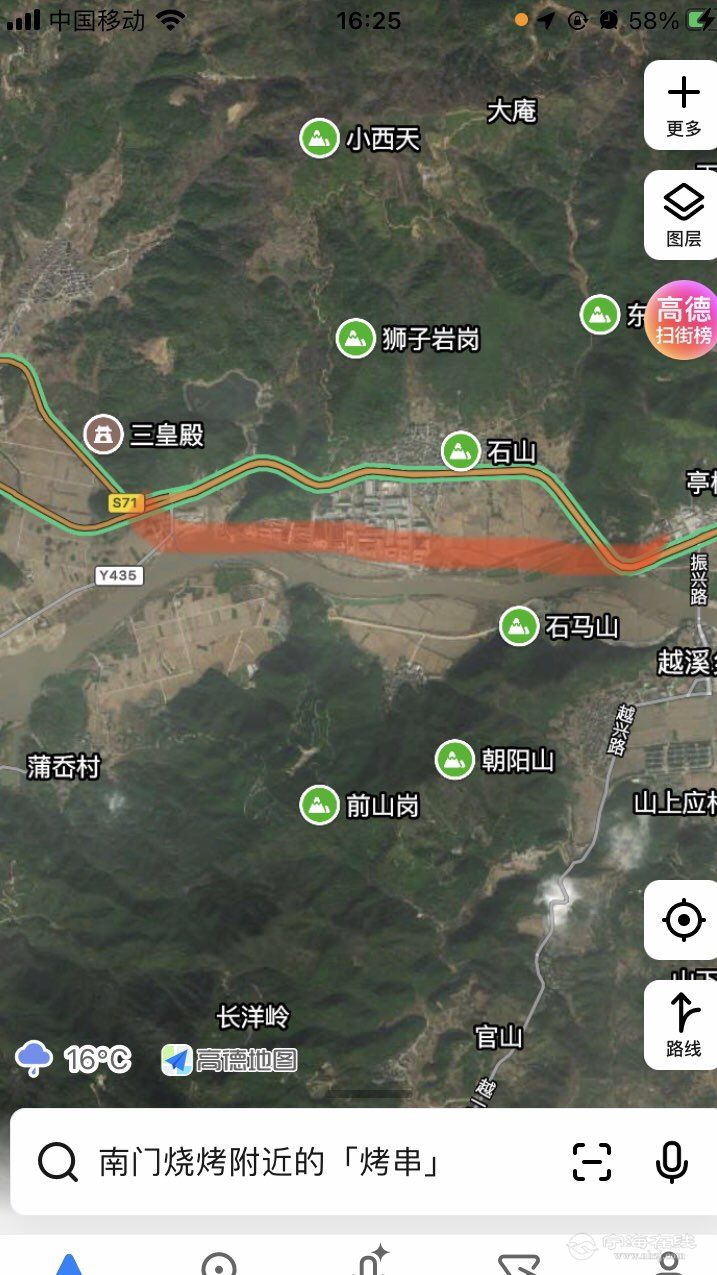Open the 图层 map layers panel

(684, 215)
